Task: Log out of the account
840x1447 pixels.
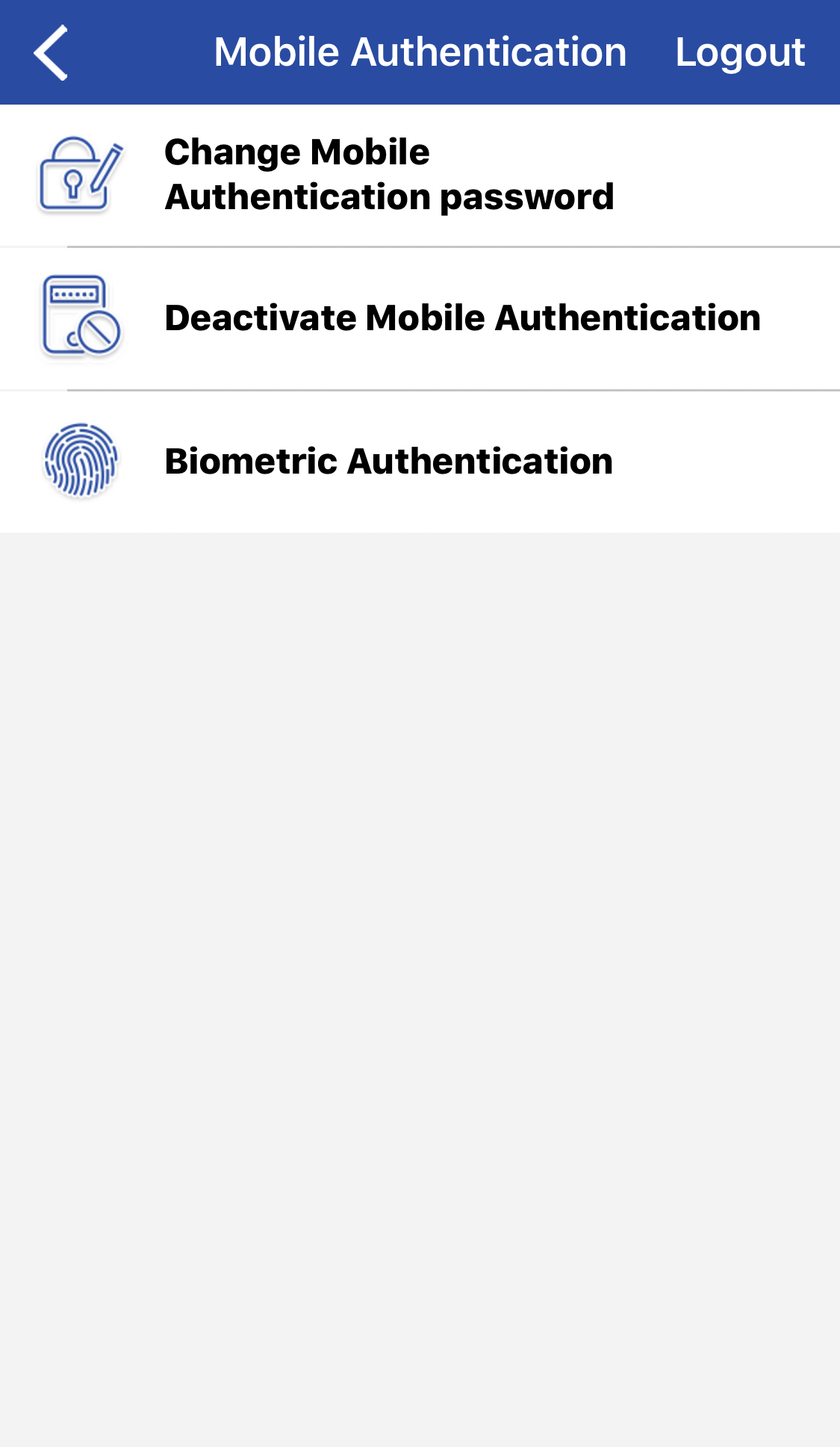Action: point(739,52)
